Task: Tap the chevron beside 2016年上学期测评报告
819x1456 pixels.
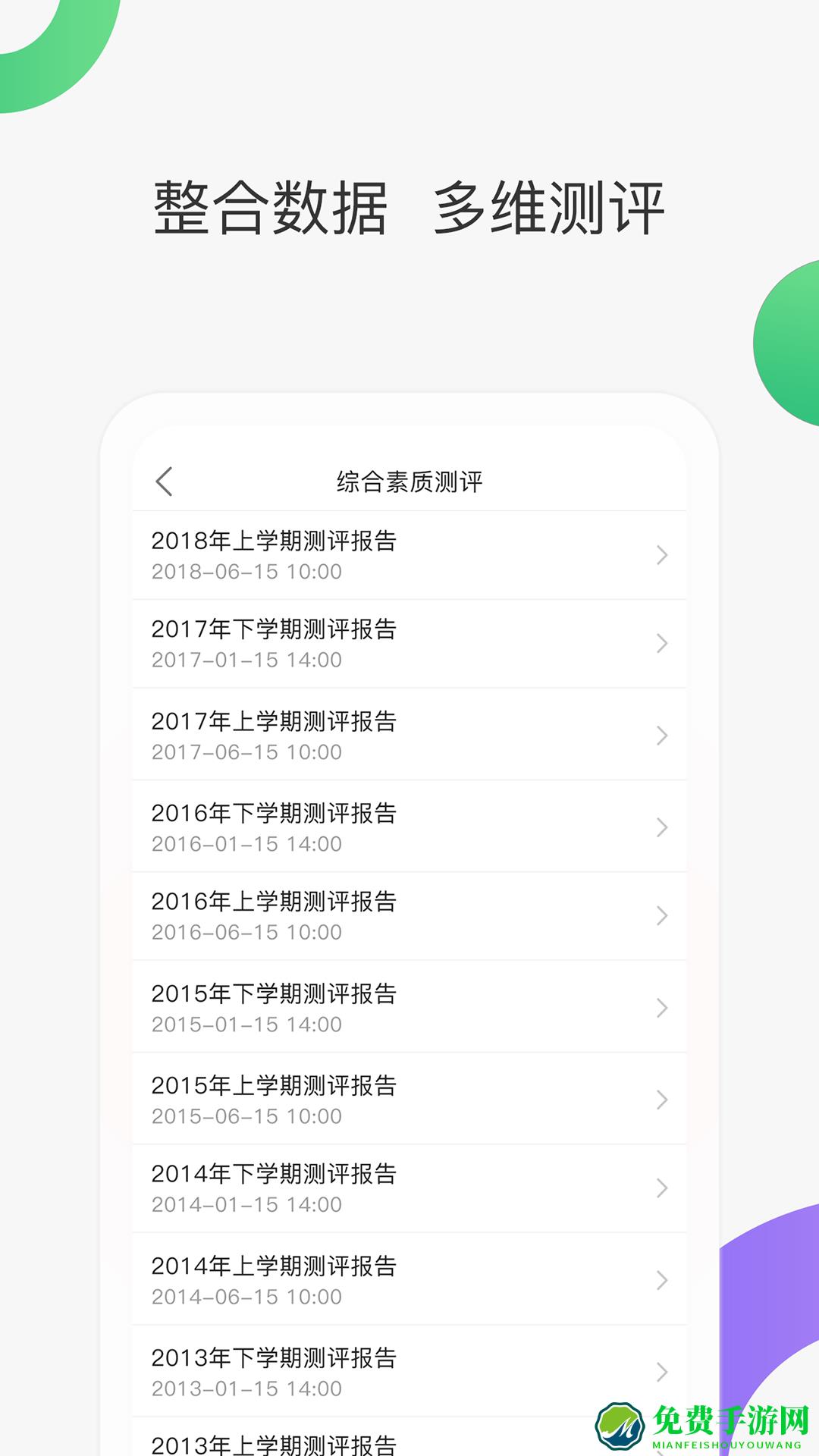Action: click(x=661, y=916)
